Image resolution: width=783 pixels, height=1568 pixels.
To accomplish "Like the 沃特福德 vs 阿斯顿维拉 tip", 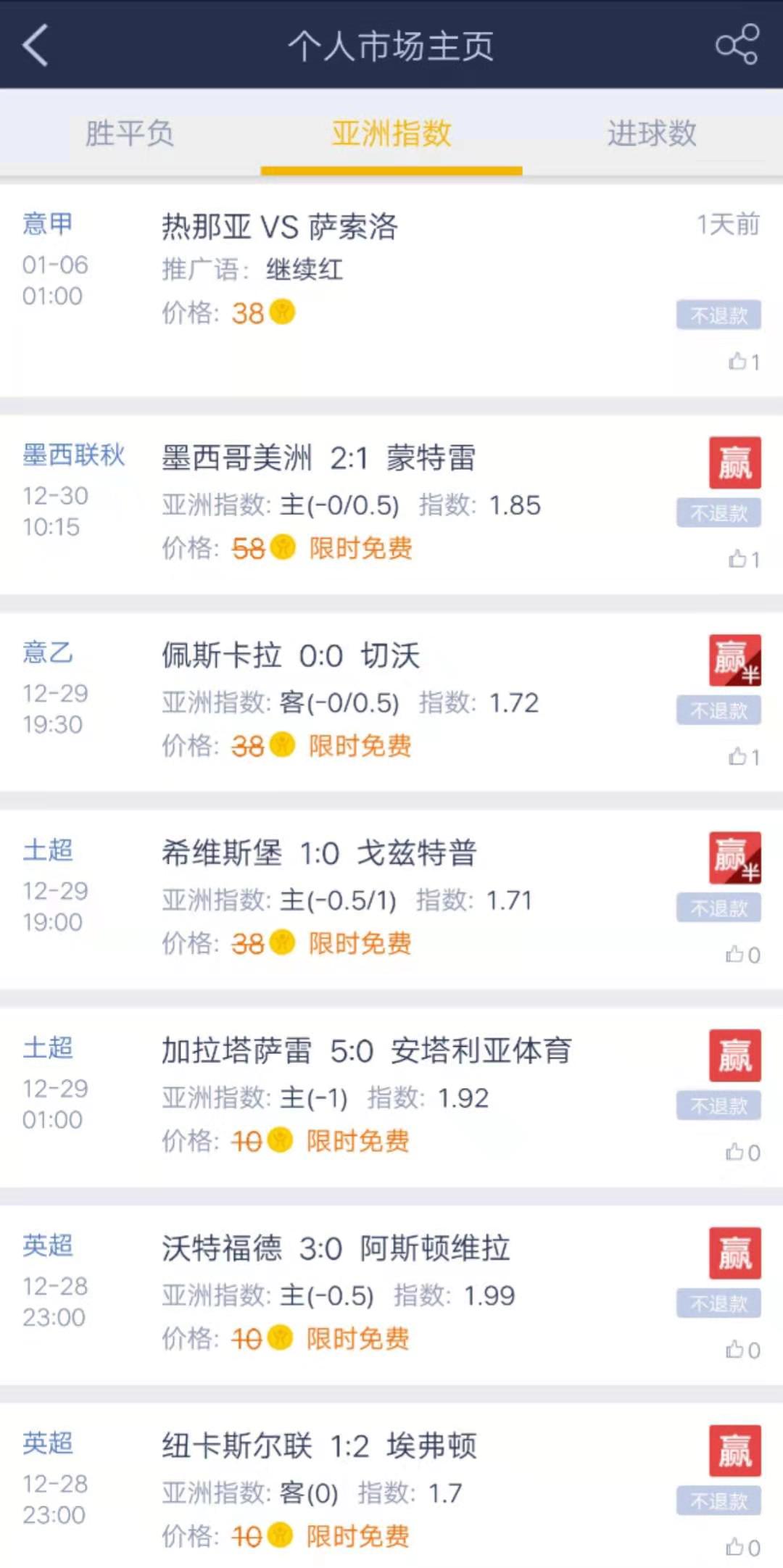I will [743, 1350].
